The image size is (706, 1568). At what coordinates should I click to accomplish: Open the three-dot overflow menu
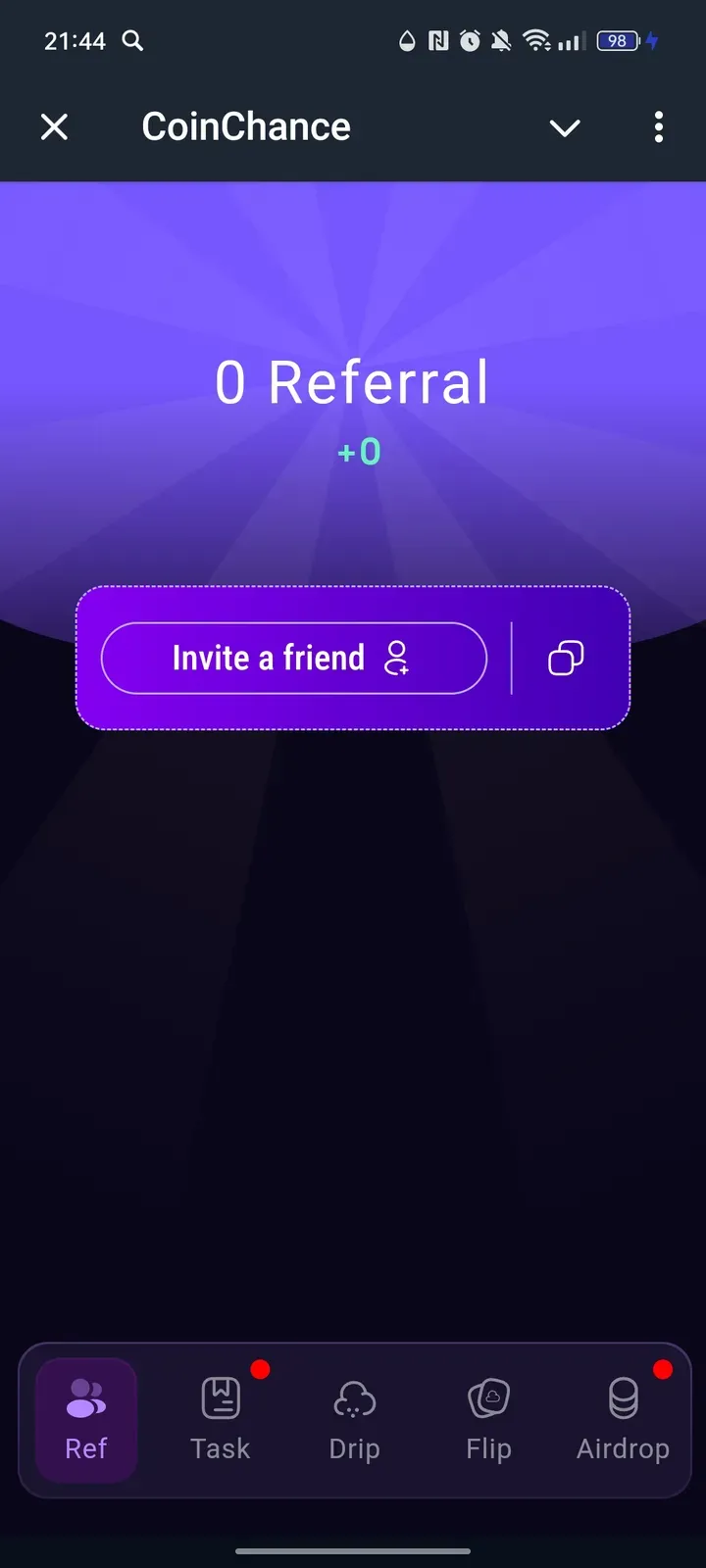[659, 127]
